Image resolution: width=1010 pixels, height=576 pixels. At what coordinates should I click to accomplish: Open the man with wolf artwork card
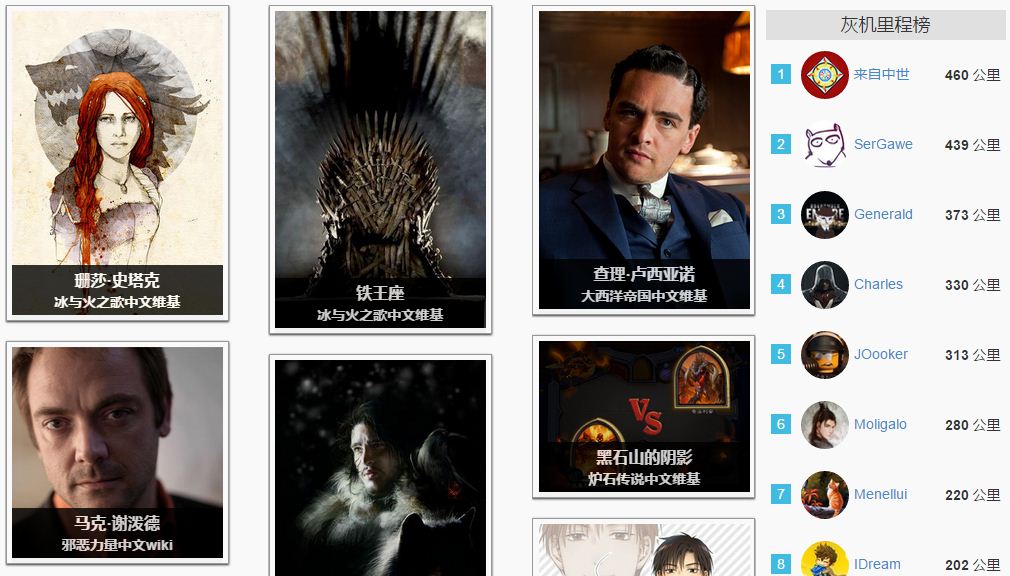pyautogui.click(x=380, y=467)
